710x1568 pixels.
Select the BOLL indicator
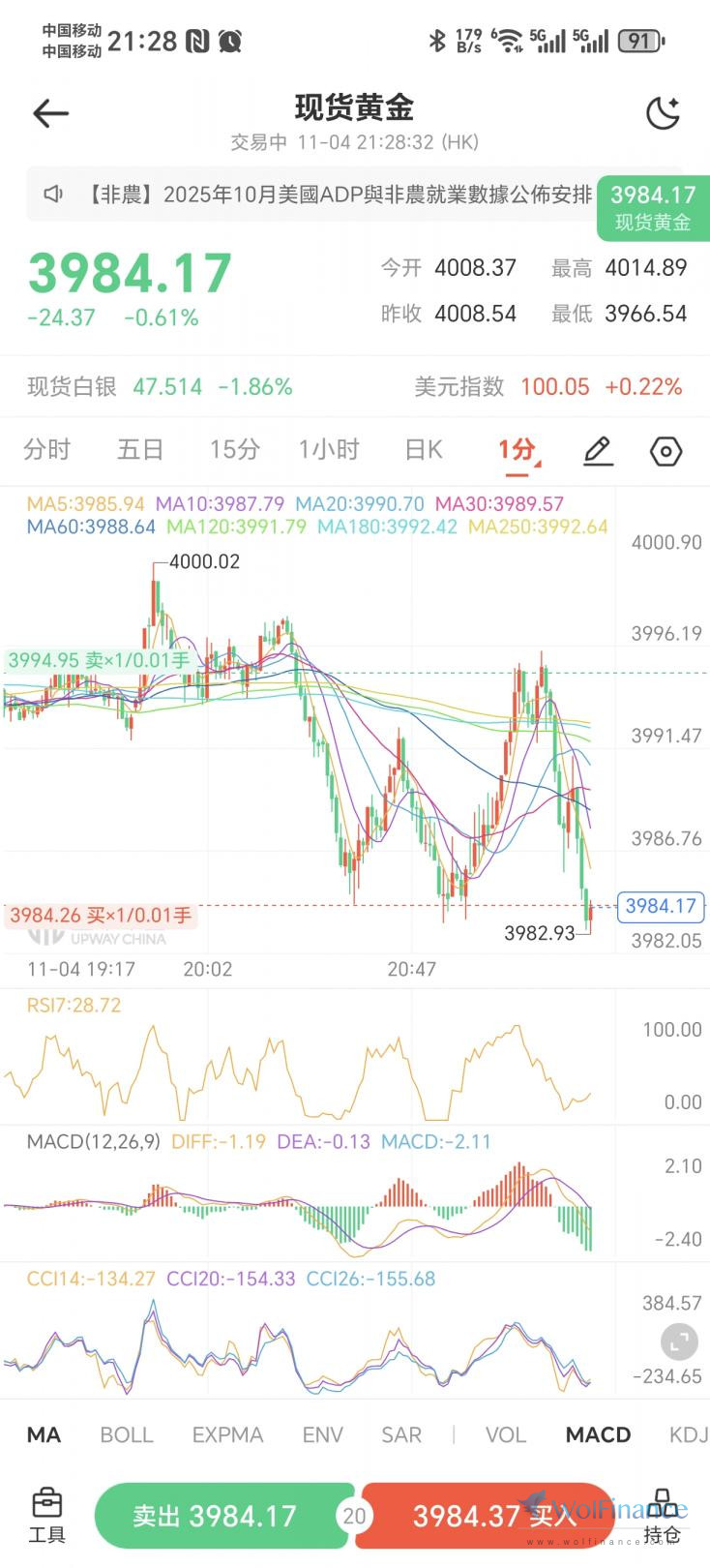click(x=127, y=1434)
